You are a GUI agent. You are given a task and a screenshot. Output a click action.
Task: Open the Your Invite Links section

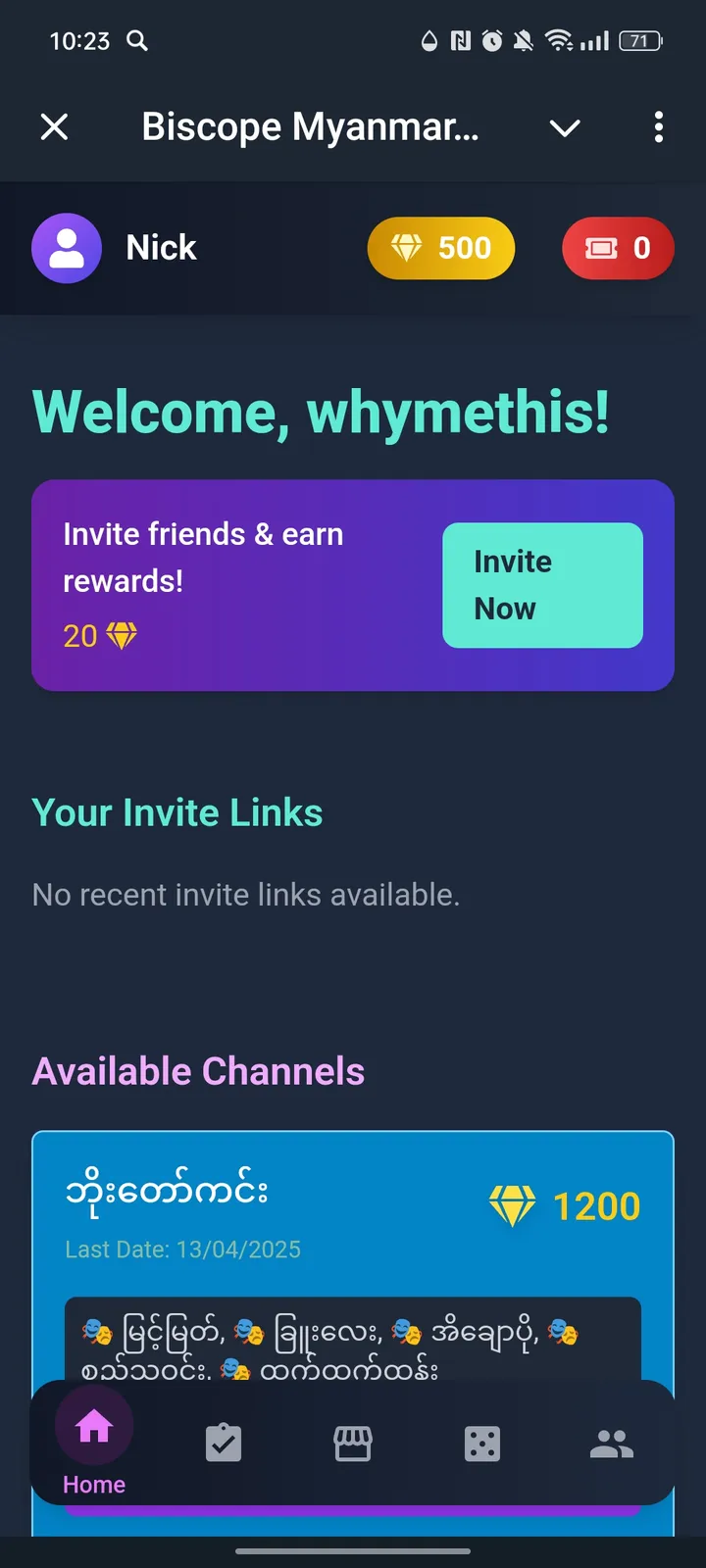point(176,811)
